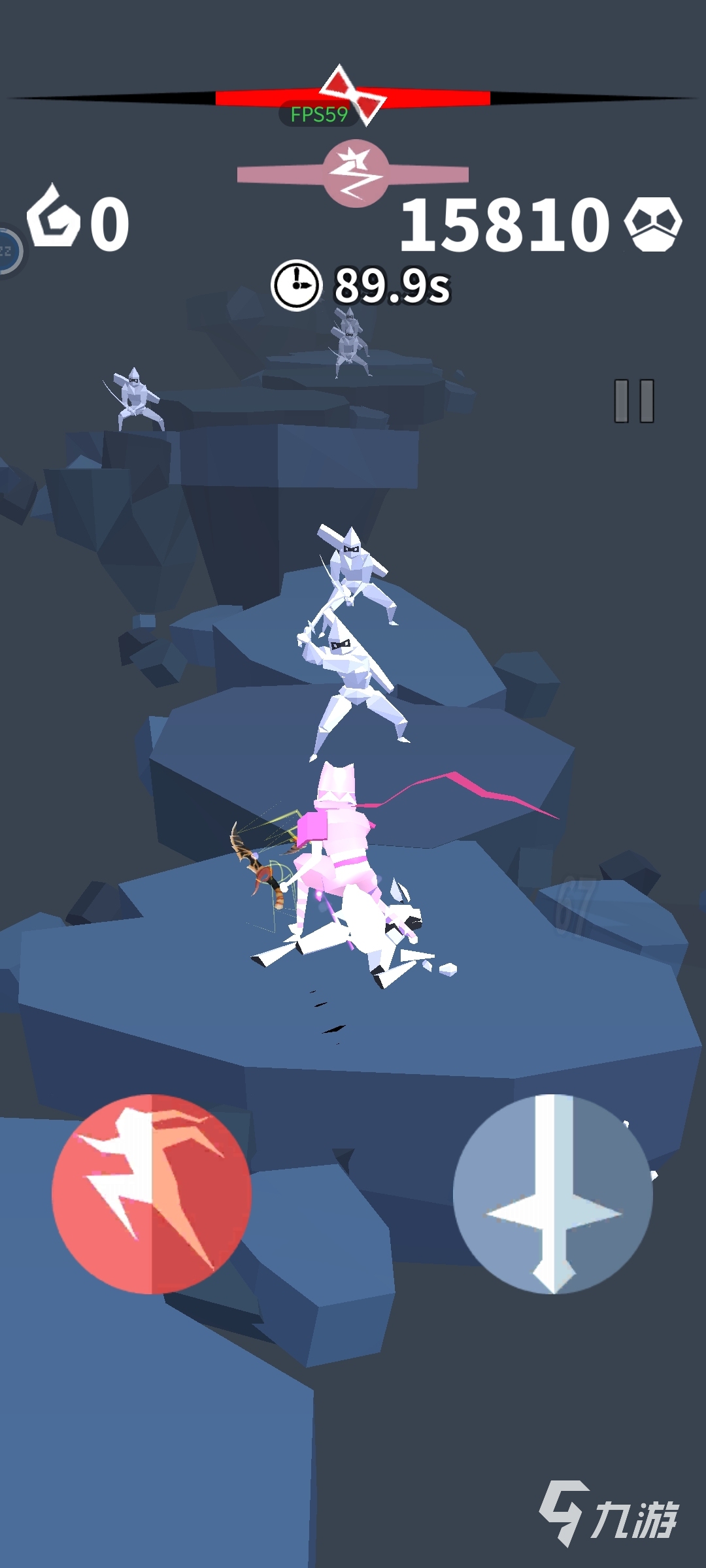Pause the game
The image size is (706, 1568).
633,400
